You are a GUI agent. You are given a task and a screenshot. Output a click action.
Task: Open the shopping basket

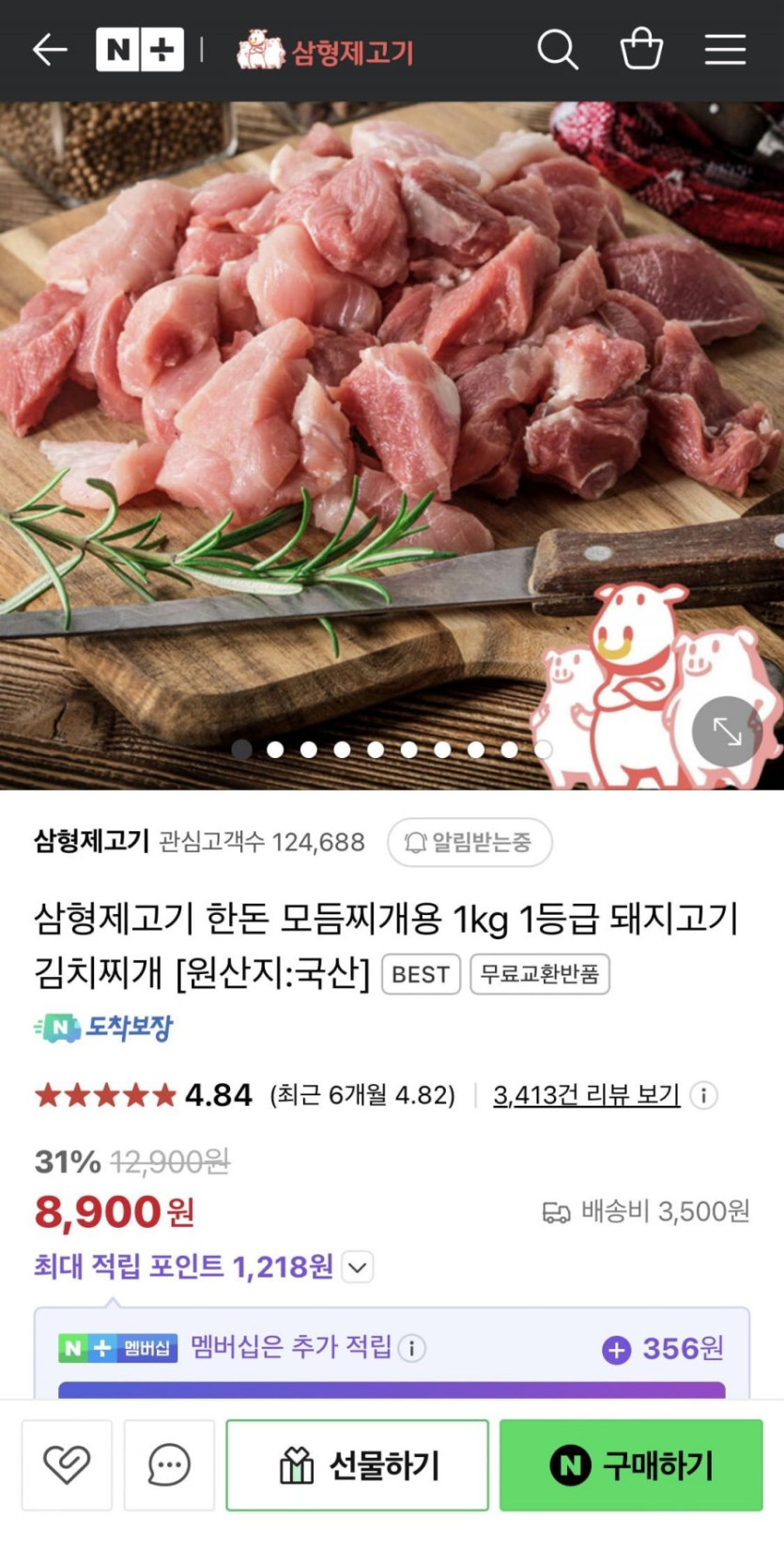[641, 50]
